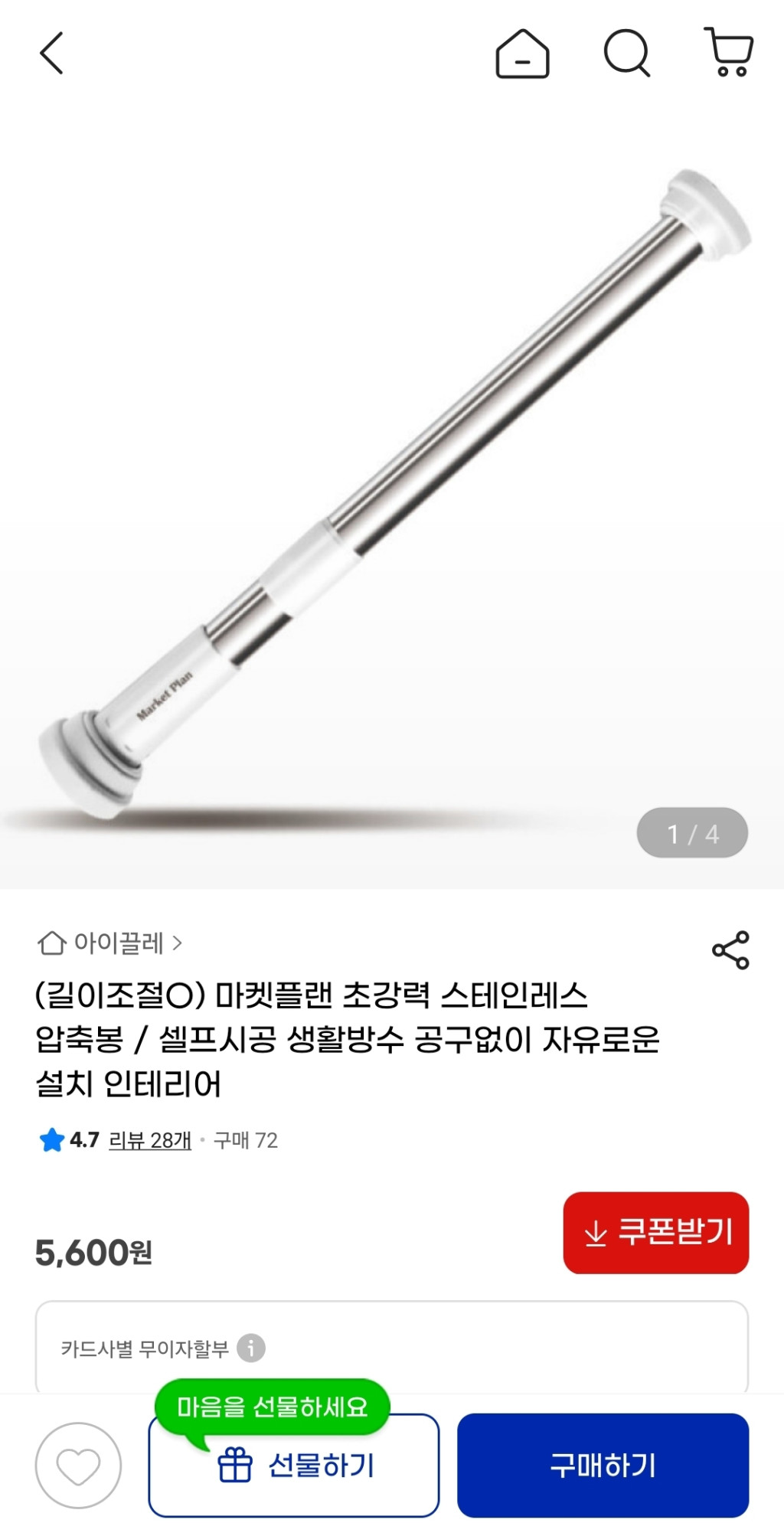Open the 리뷰 28개 reviews link
The height and width of the screenshot is (1536, 784).
[150, 1140]
